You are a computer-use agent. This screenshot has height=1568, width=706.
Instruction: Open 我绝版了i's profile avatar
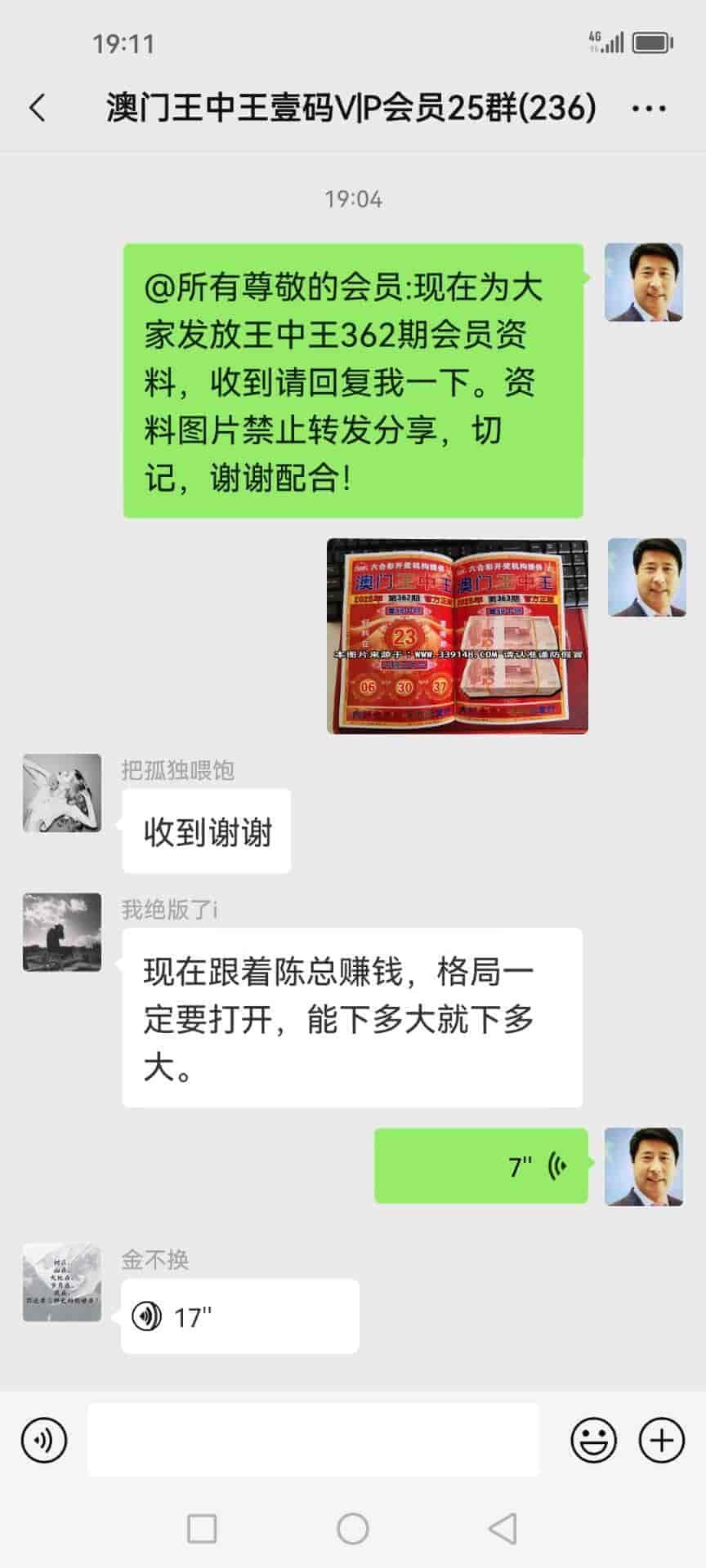coord(62,933)
